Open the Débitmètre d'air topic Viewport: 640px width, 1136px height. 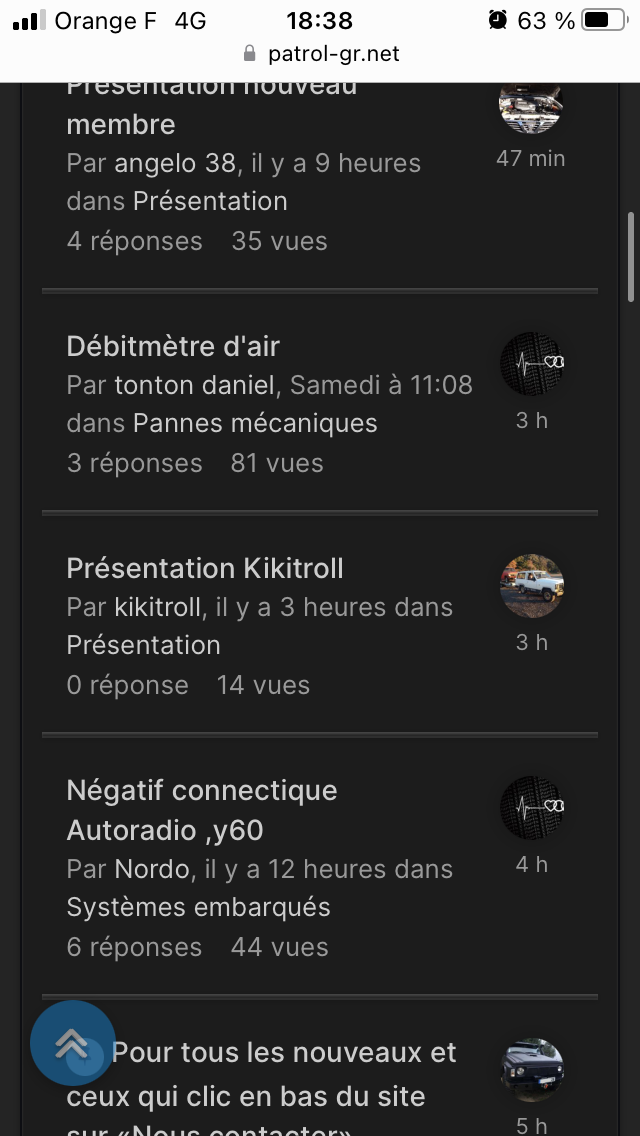point(173,346)
